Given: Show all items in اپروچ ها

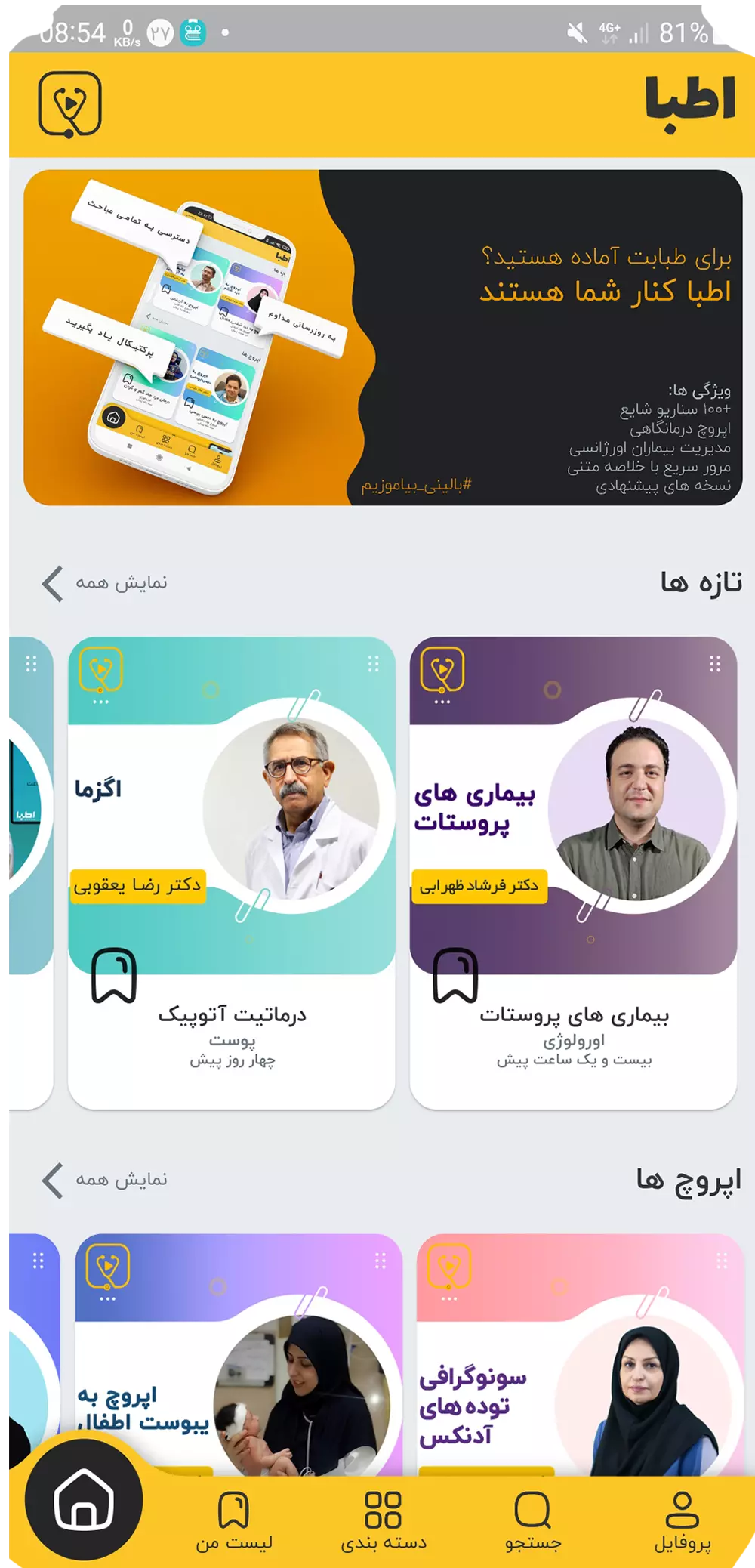Looking at the screenshot, I should (x=106, y=1180).
